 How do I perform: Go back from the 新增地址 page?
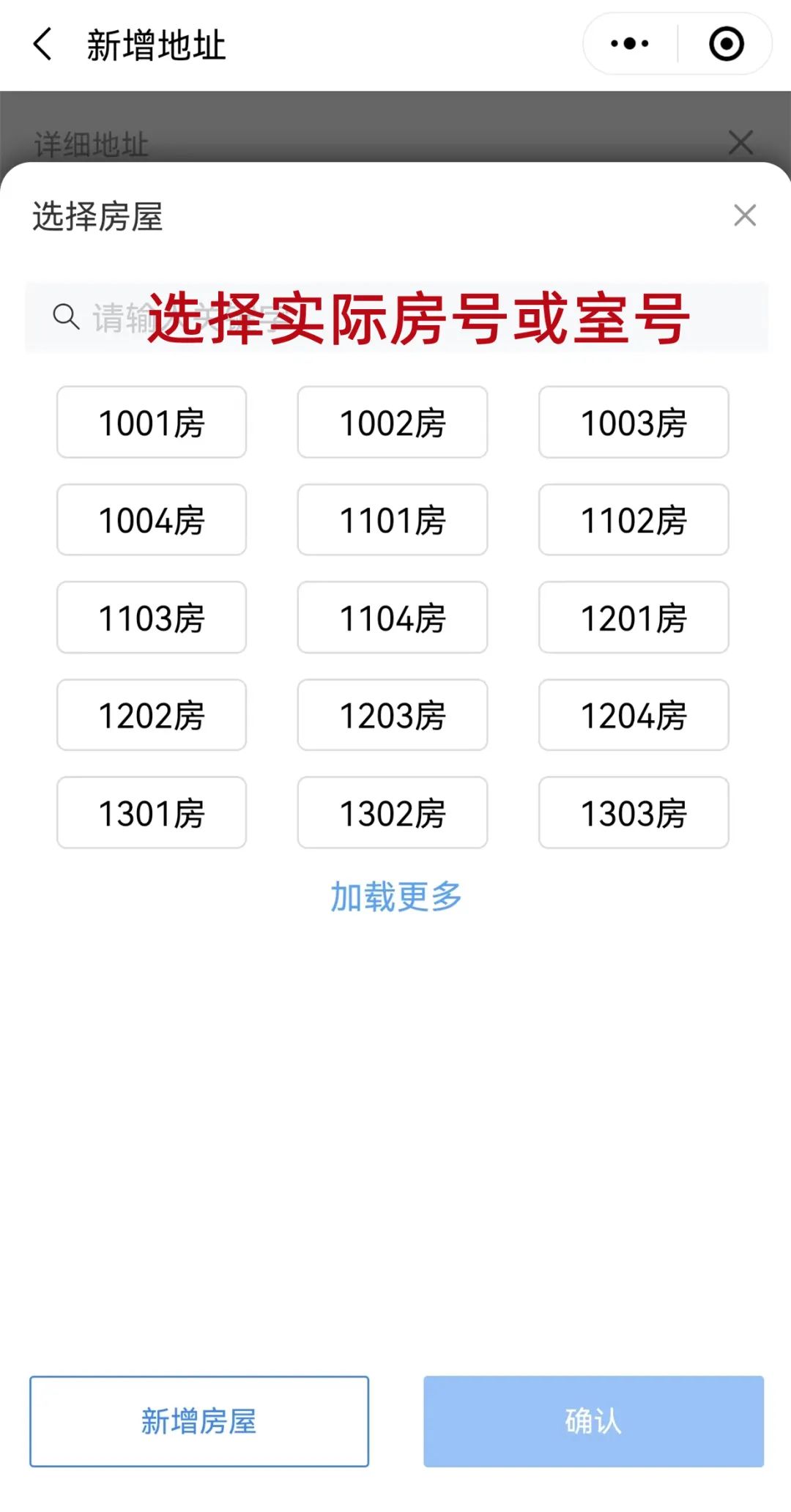point(42,45)
